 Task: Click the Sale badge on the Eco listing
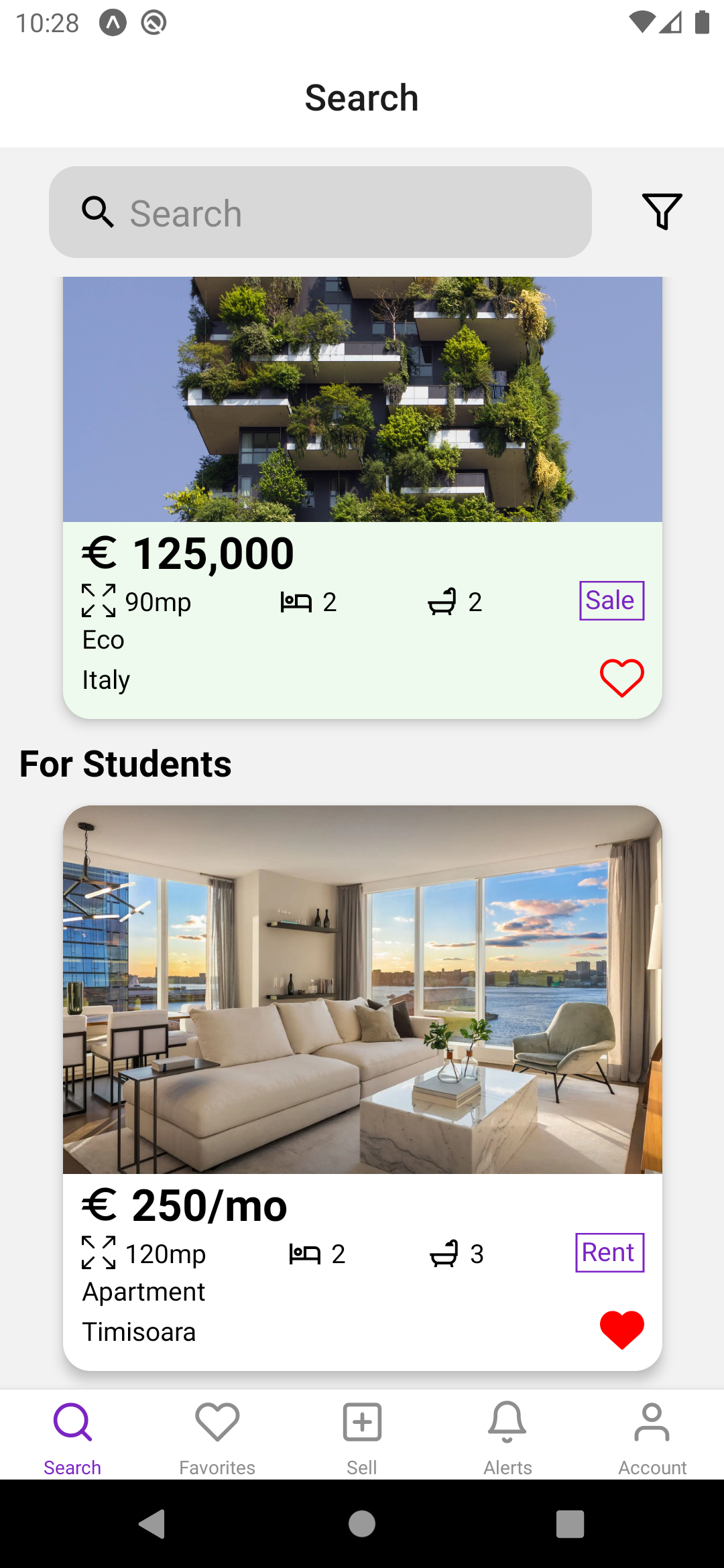click(x=611, y=600)
